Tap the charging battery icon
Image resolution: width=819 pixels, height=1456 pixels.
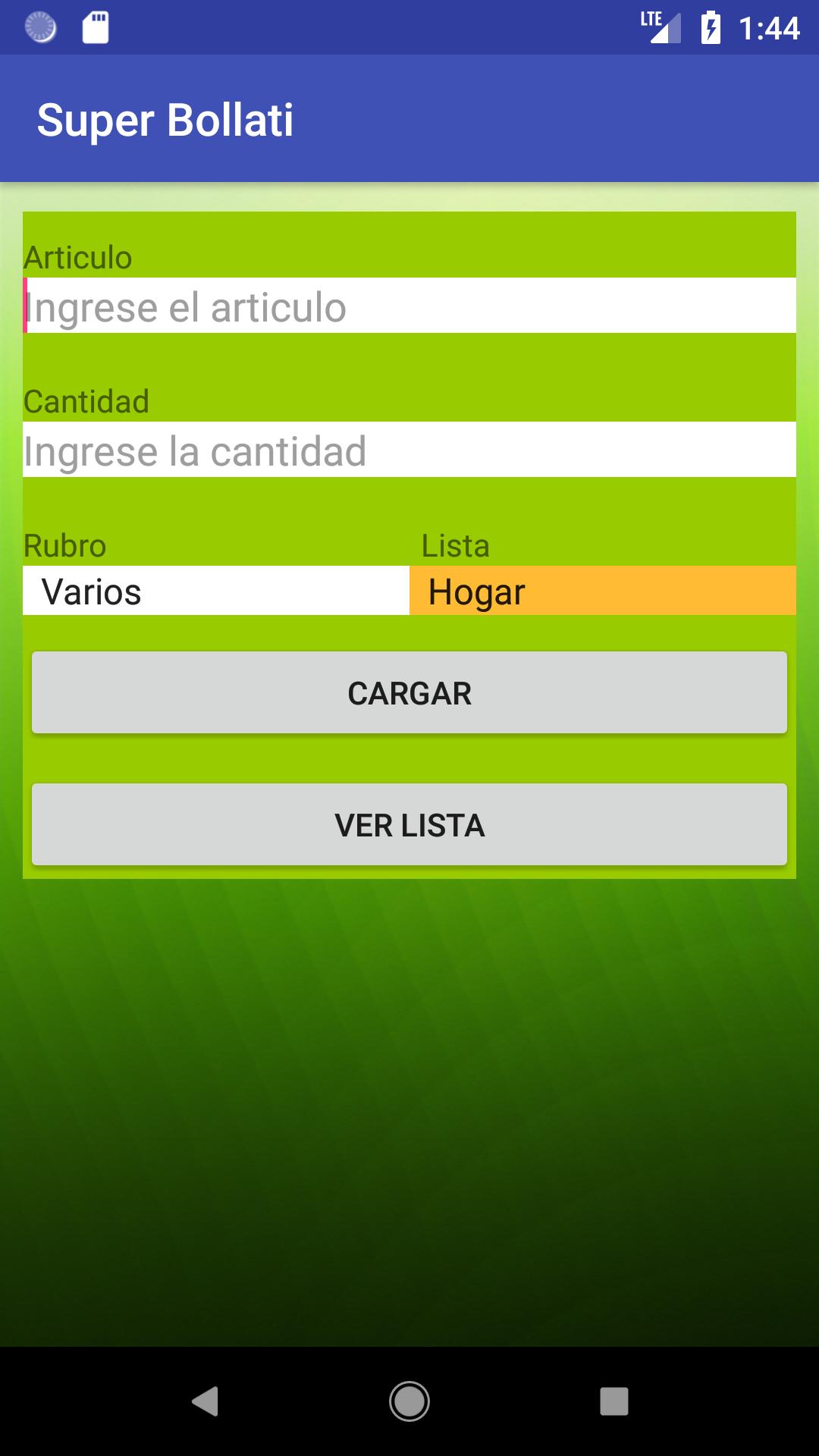pos(711,27)
